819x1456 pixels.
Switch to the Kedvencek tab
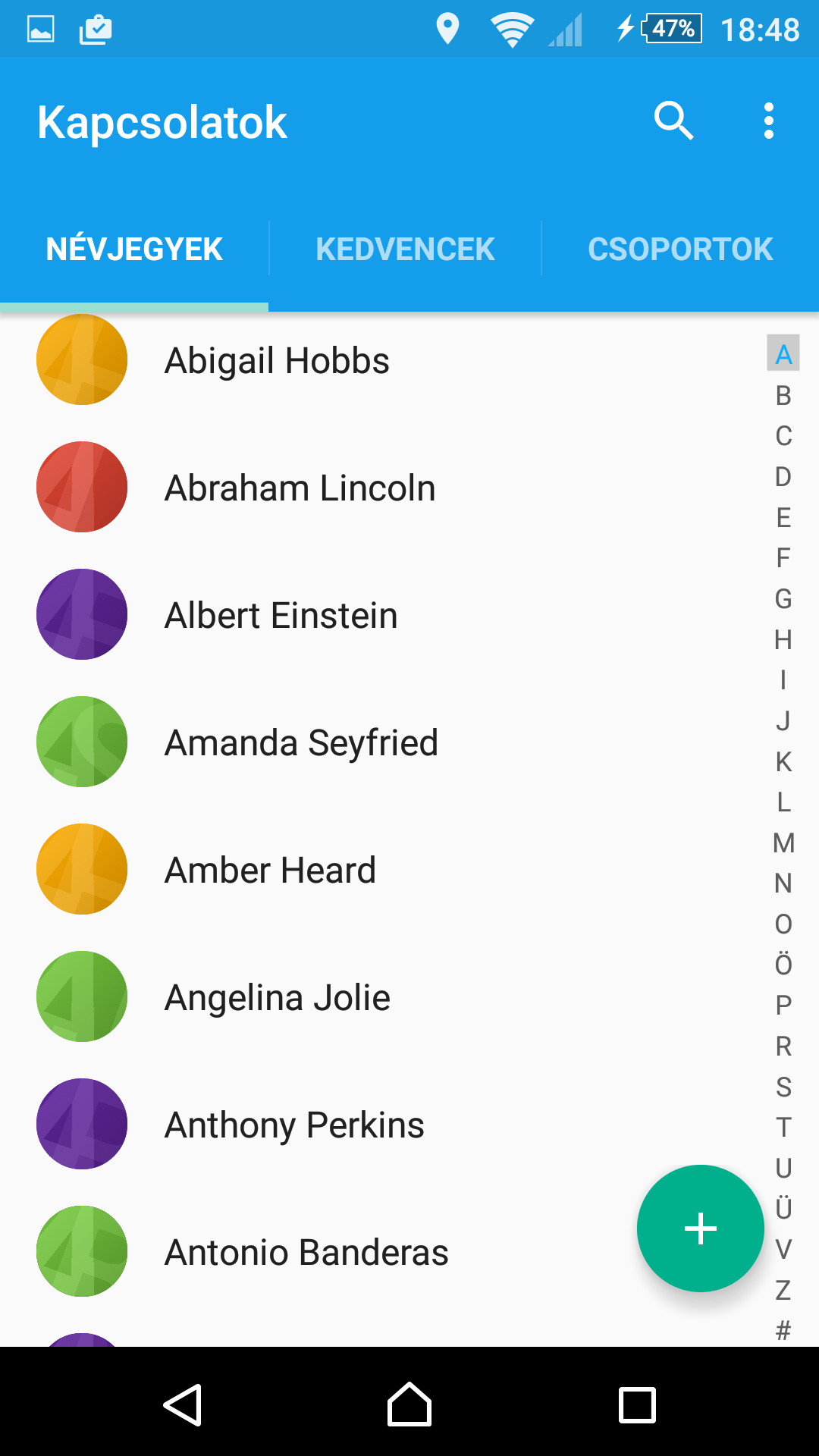point(405,249)
